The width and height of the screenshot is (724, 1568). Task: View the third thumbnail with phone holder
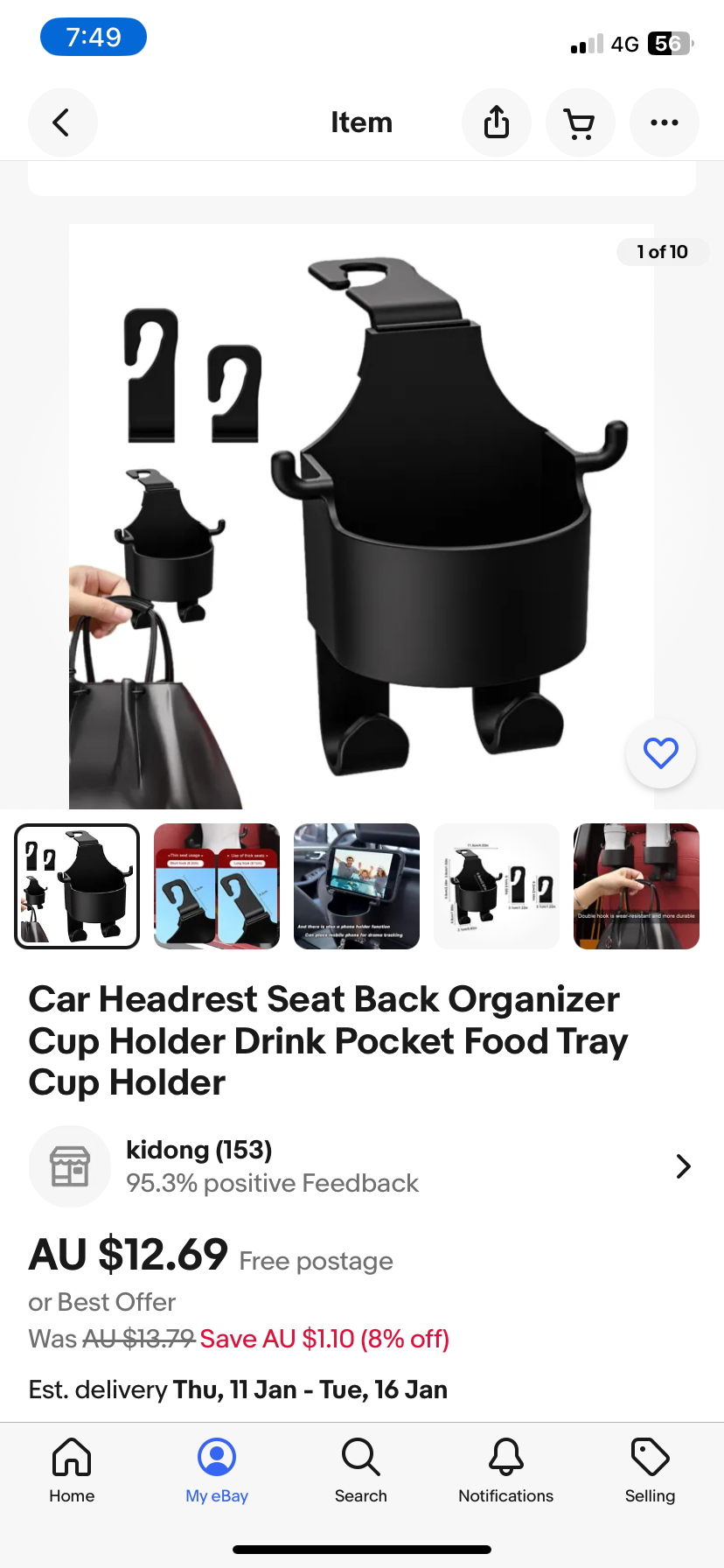357,886
